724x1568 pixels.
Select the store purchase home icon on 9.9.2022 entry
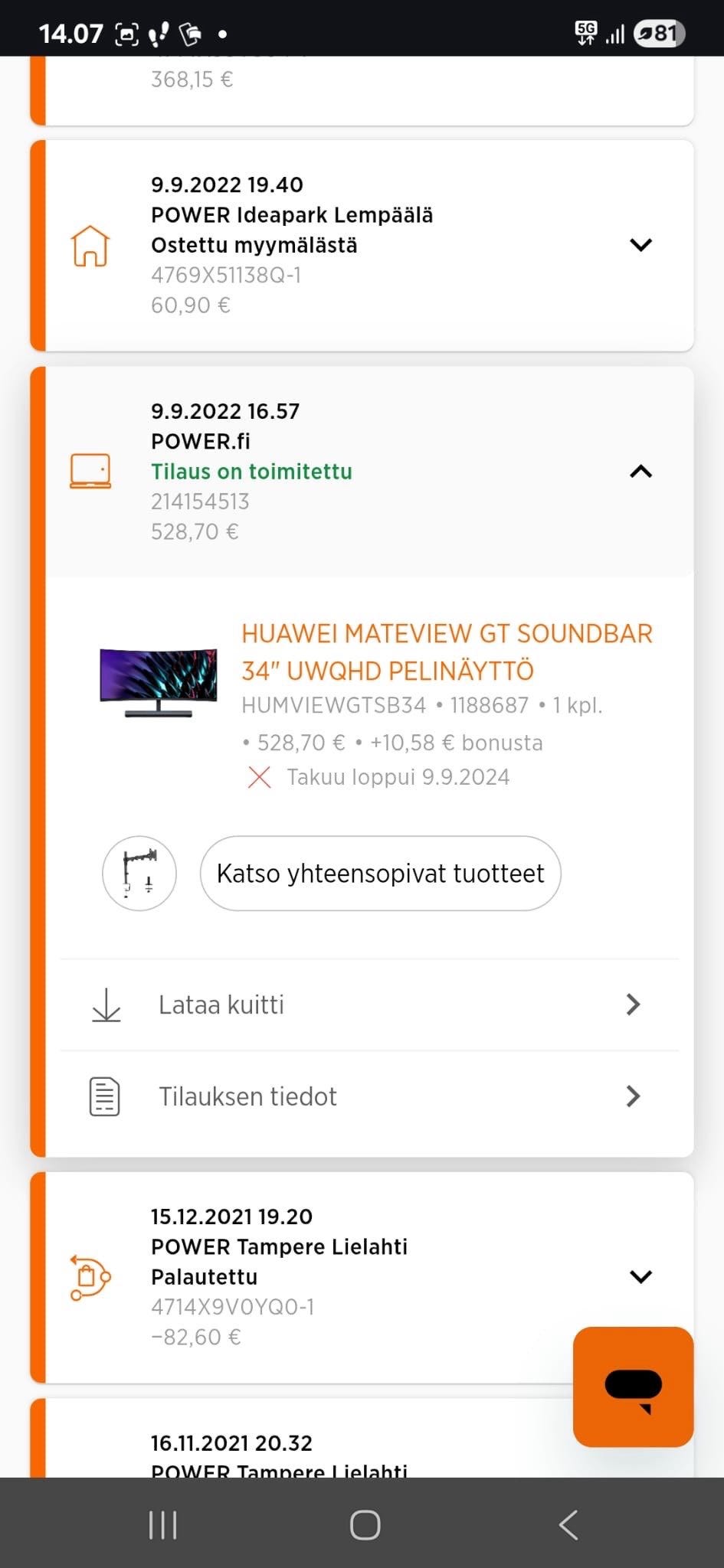pos(90,244)
